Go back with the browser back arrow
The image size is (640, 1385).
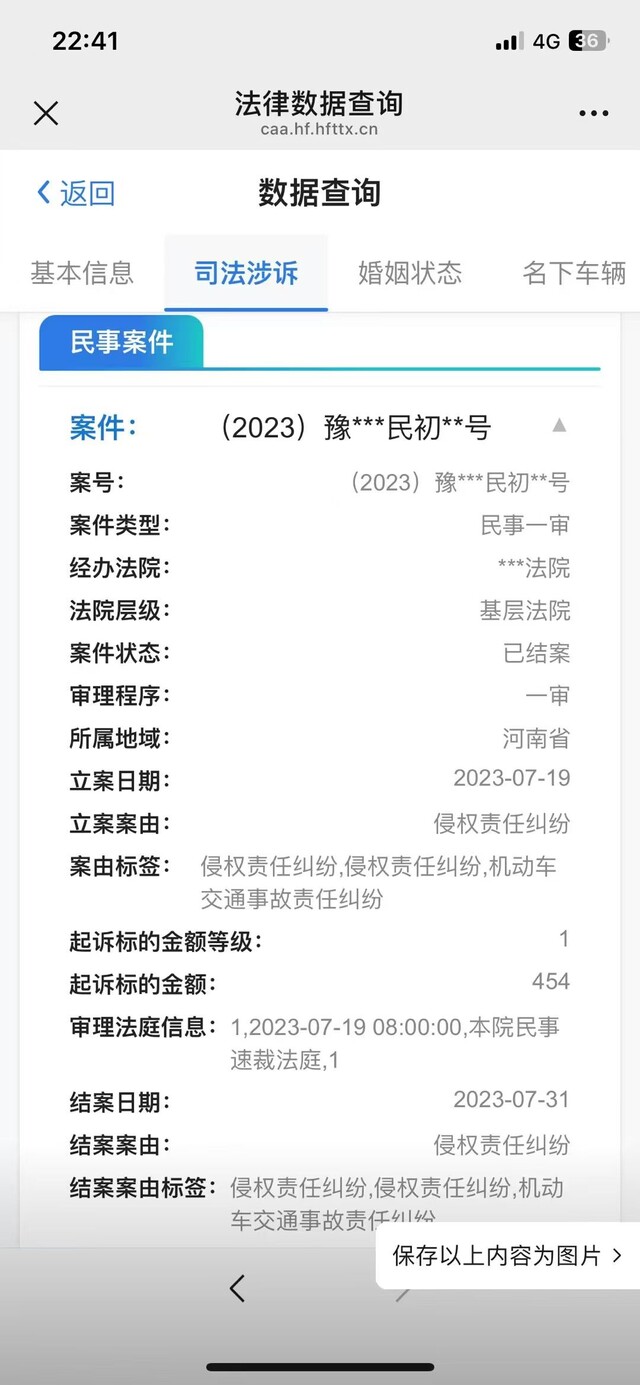[x=237, y=1288]
